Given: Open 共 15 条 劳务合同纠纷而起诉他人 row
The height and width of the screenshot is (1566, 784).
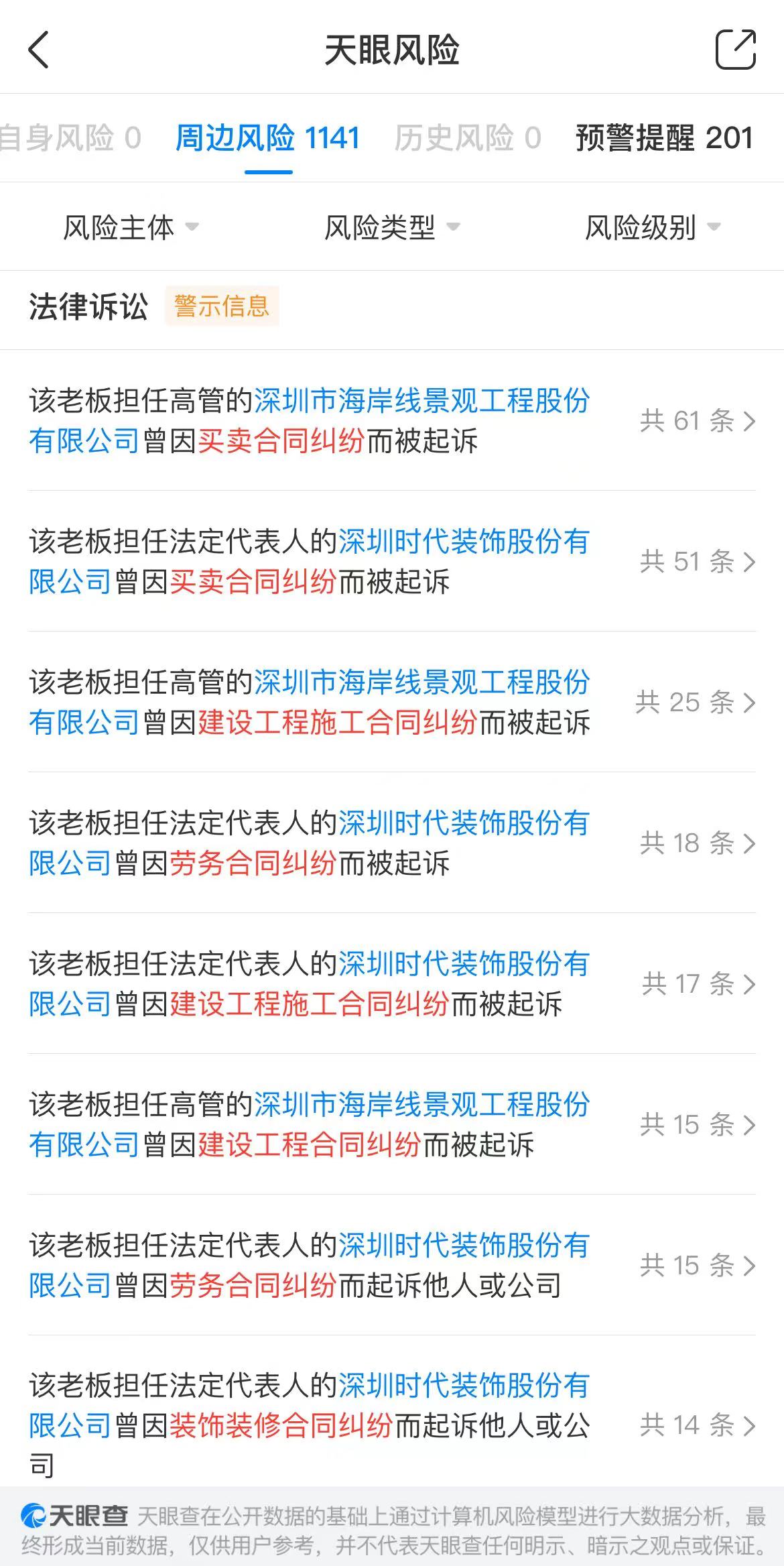Looking at the screenshot, I should click(x=392, y=1266).
